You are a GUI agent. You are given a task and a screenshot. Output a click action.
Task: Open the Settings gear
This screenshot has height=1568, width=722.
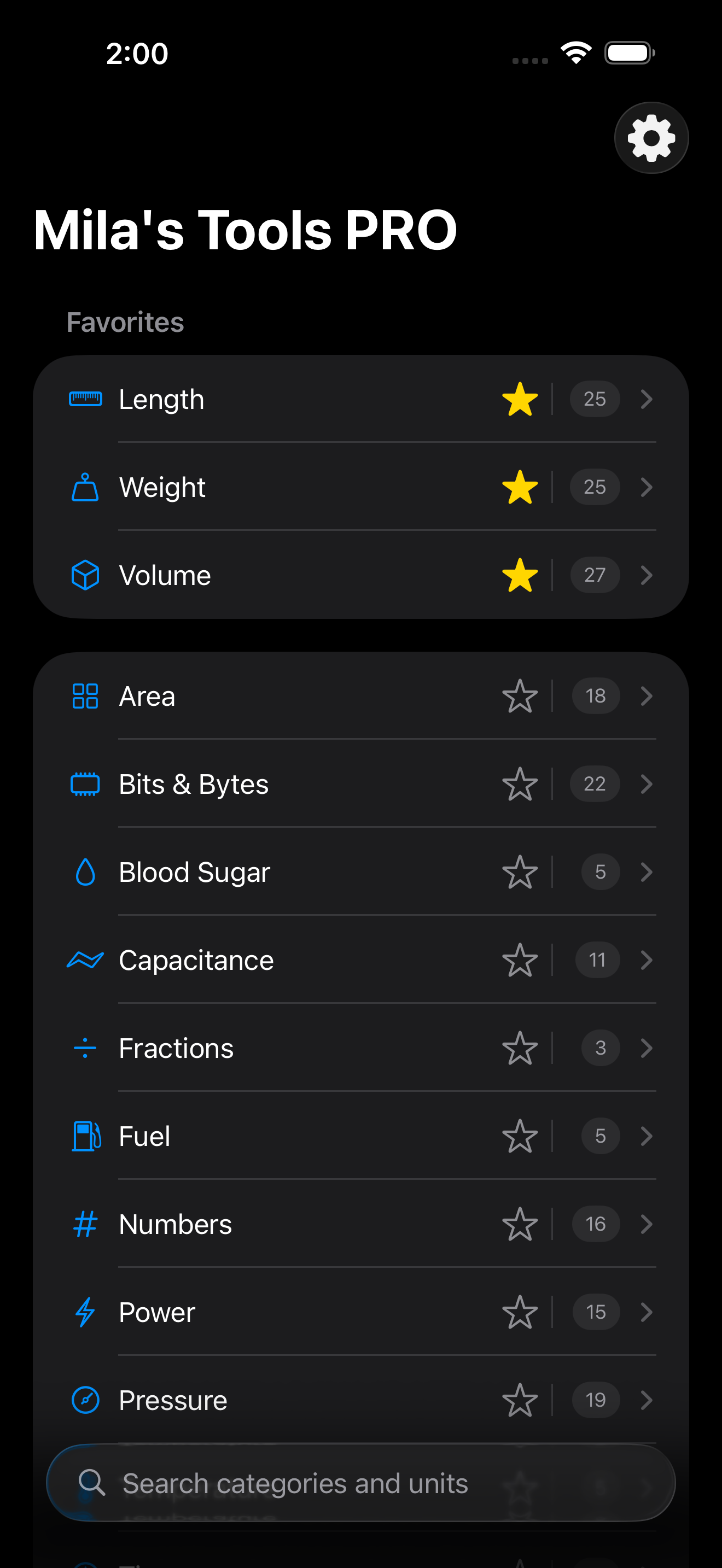651,138
